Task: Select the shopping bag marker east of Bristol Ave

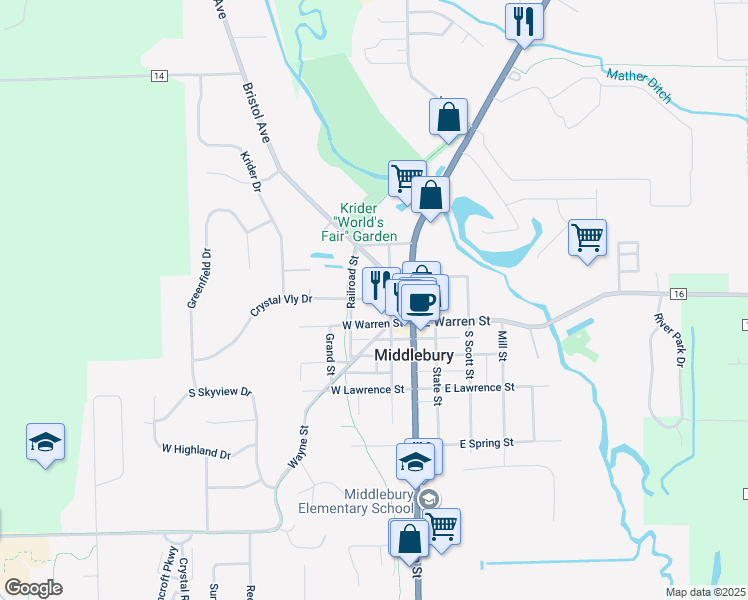Action: [x=448, y=117]
